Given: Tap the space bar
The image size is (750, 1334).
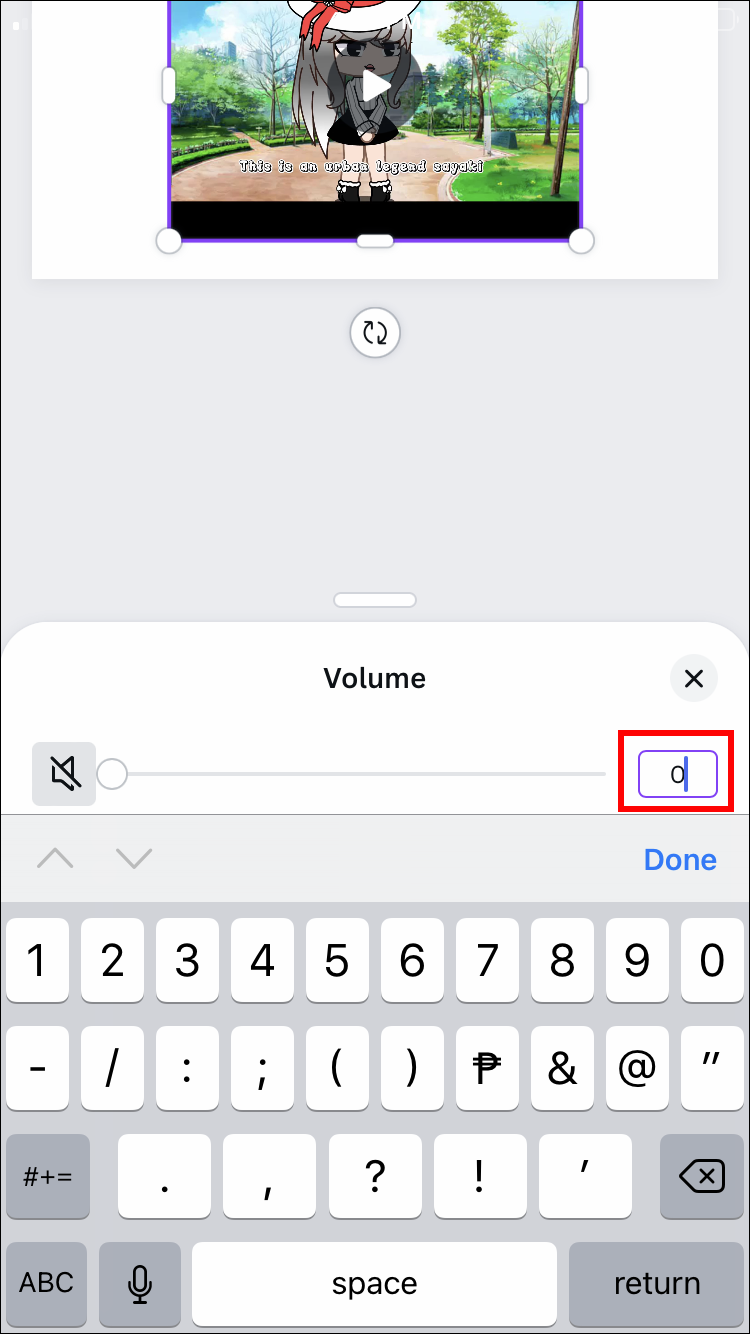Looking at the screenshot, I should click(374, 1283).
